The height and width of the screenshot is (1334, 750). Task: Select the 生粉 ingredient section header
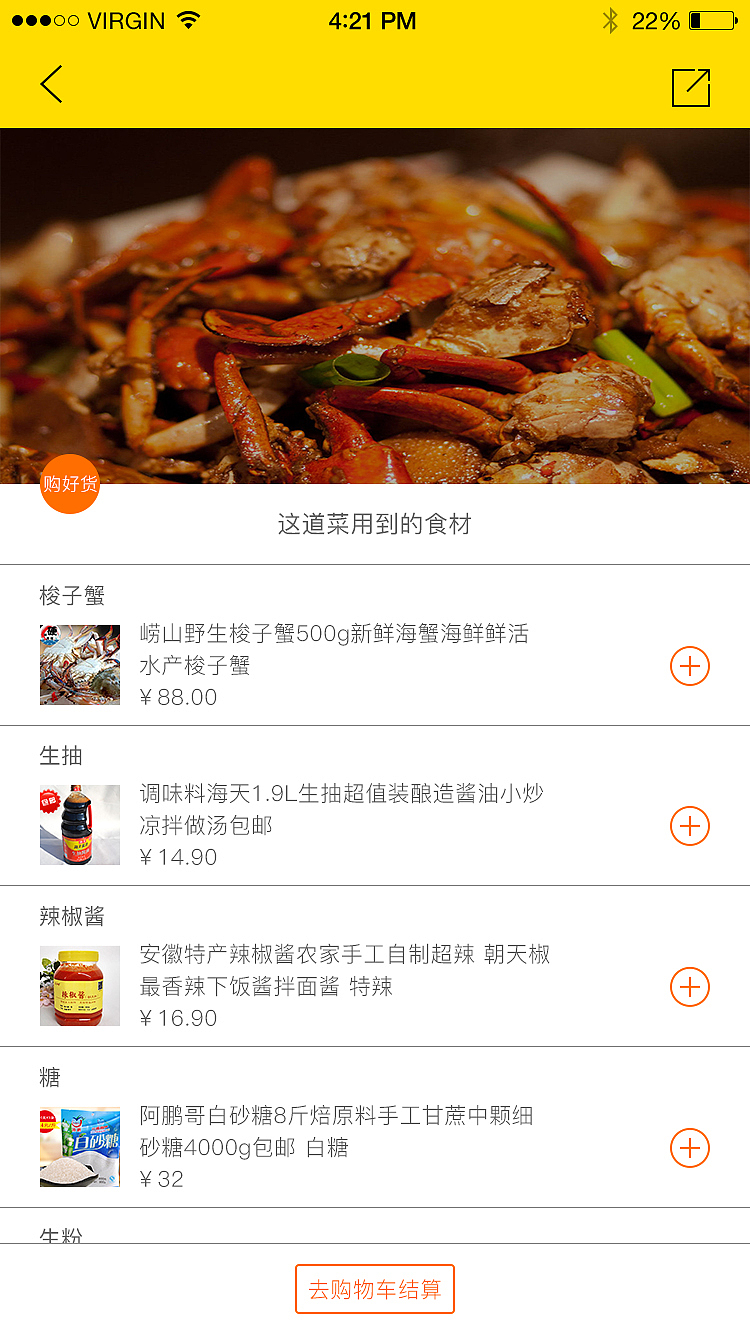pos(52,1234)
